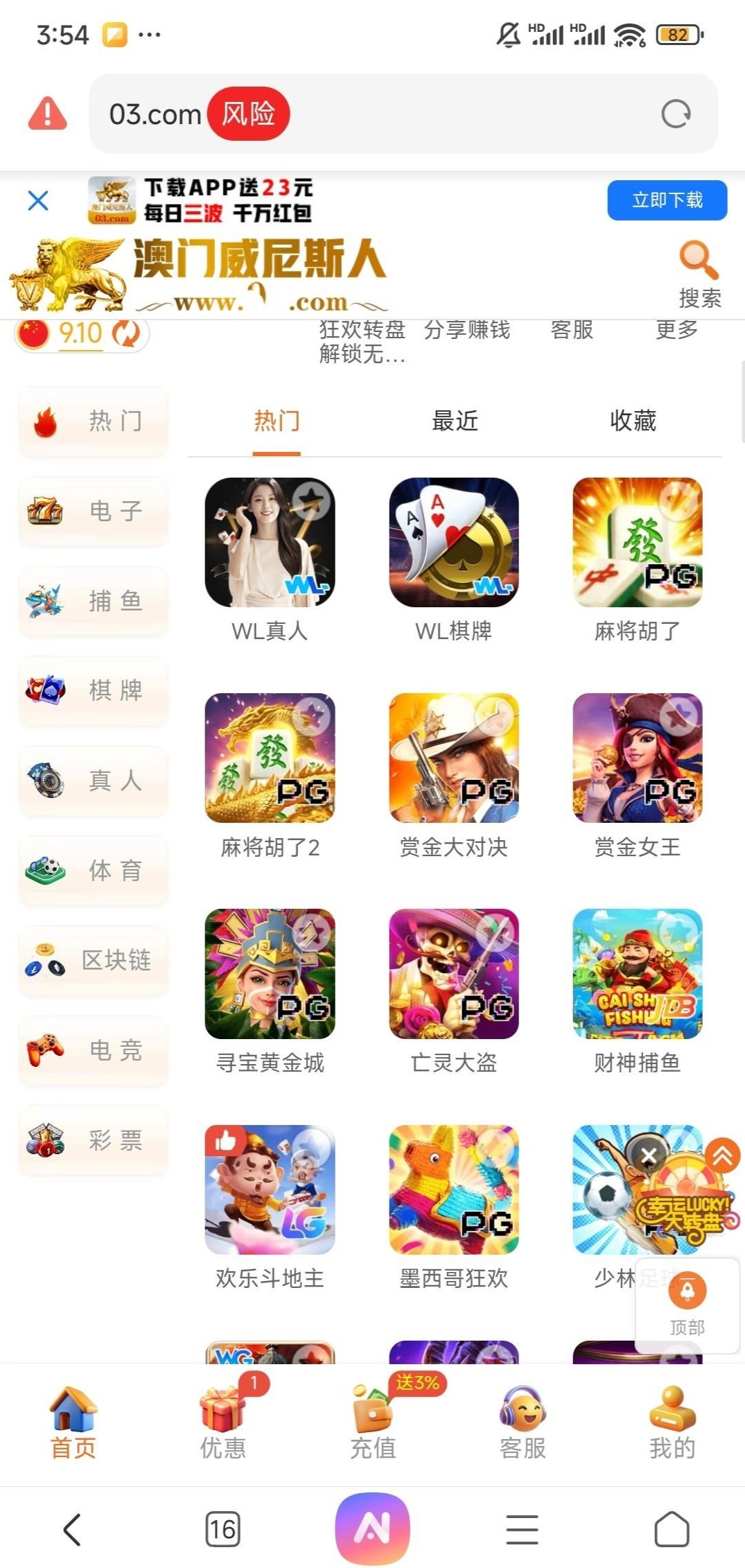Open the WL真人 game tile
This screenshot has width=745, height=1568.
click(270, 543)
